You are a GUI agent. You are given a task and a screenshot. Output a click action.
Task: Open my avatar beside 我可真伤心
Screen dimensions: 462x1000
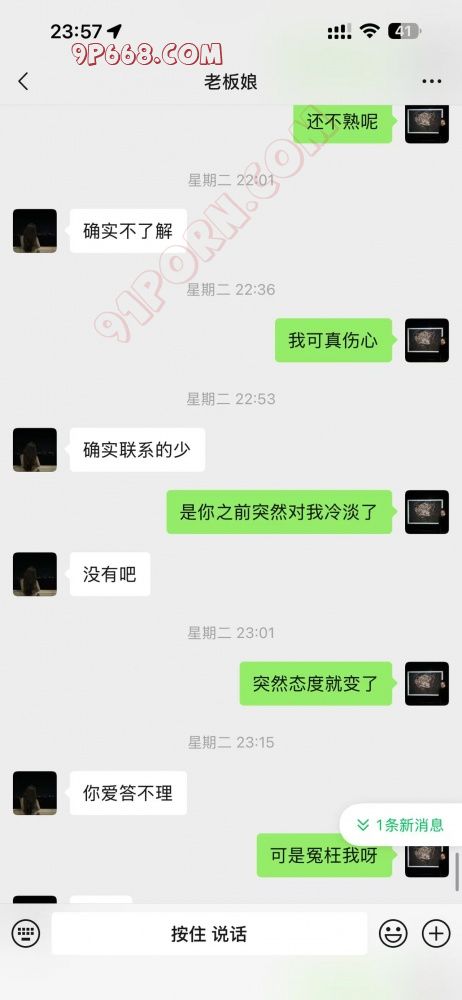(427, 341)
